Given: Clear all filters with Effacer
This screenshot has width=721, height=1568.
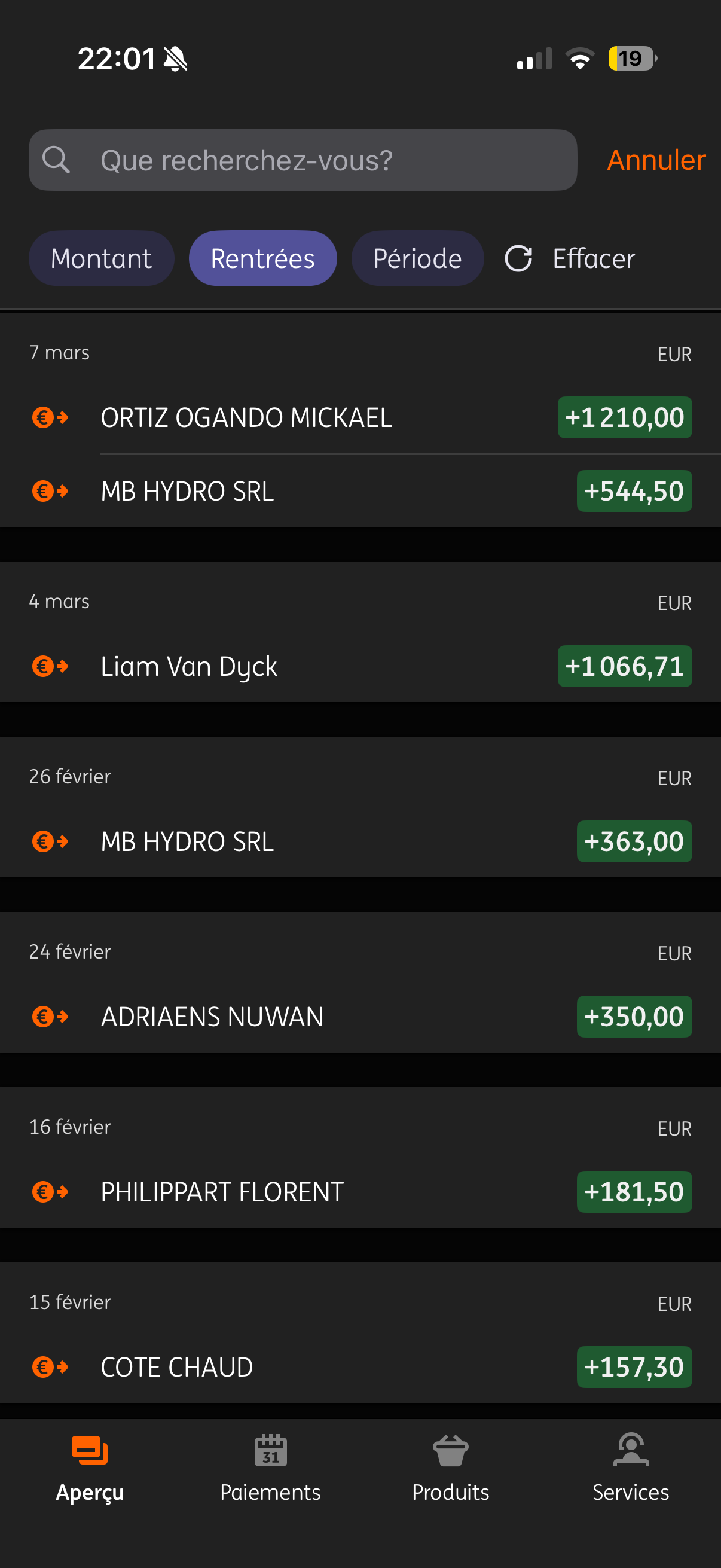Looking at the screenshot, I should (570, 259).
